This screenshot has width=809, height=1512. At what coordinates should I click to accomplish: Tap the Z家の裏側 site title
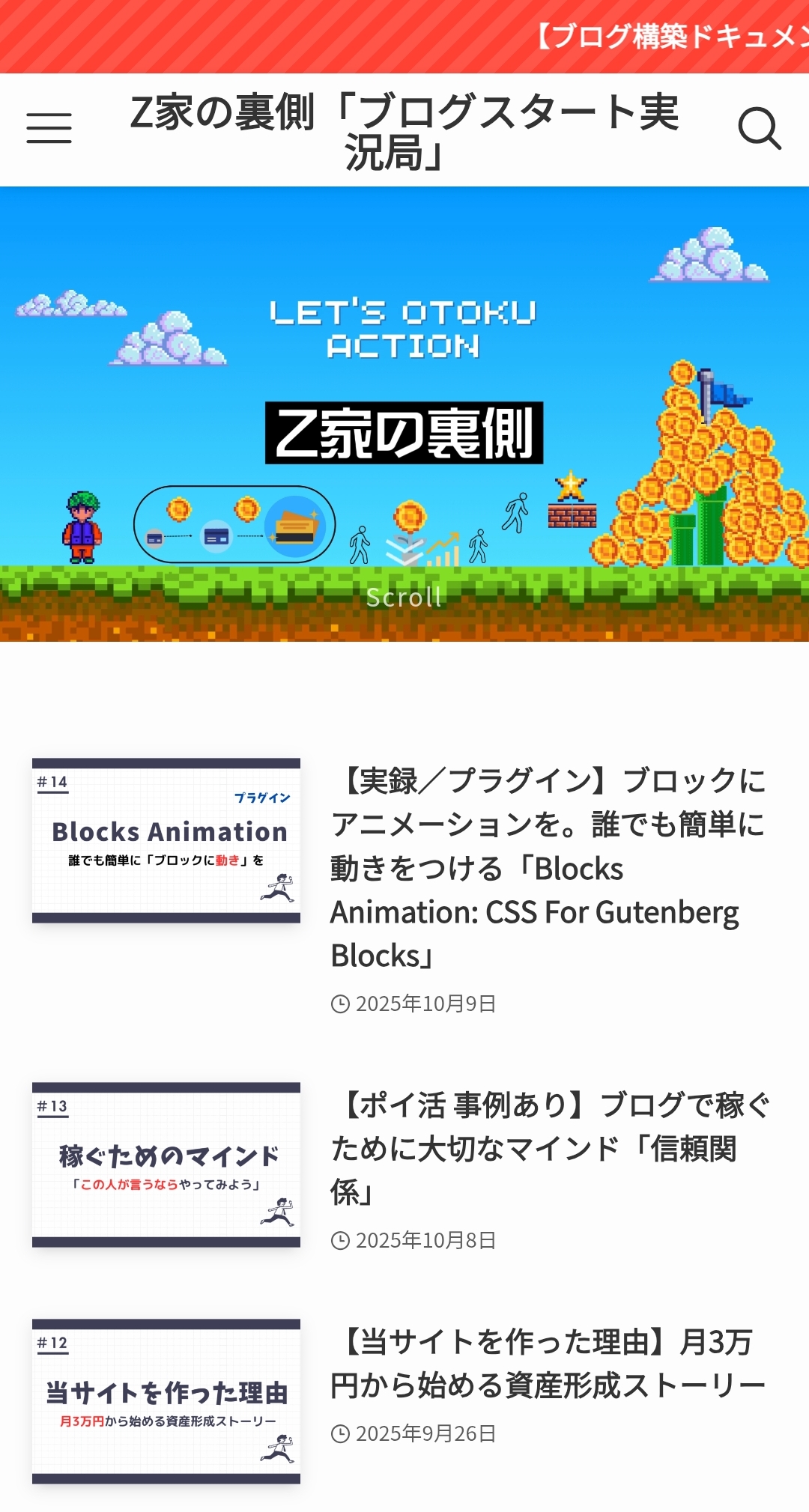click(404, 131)
